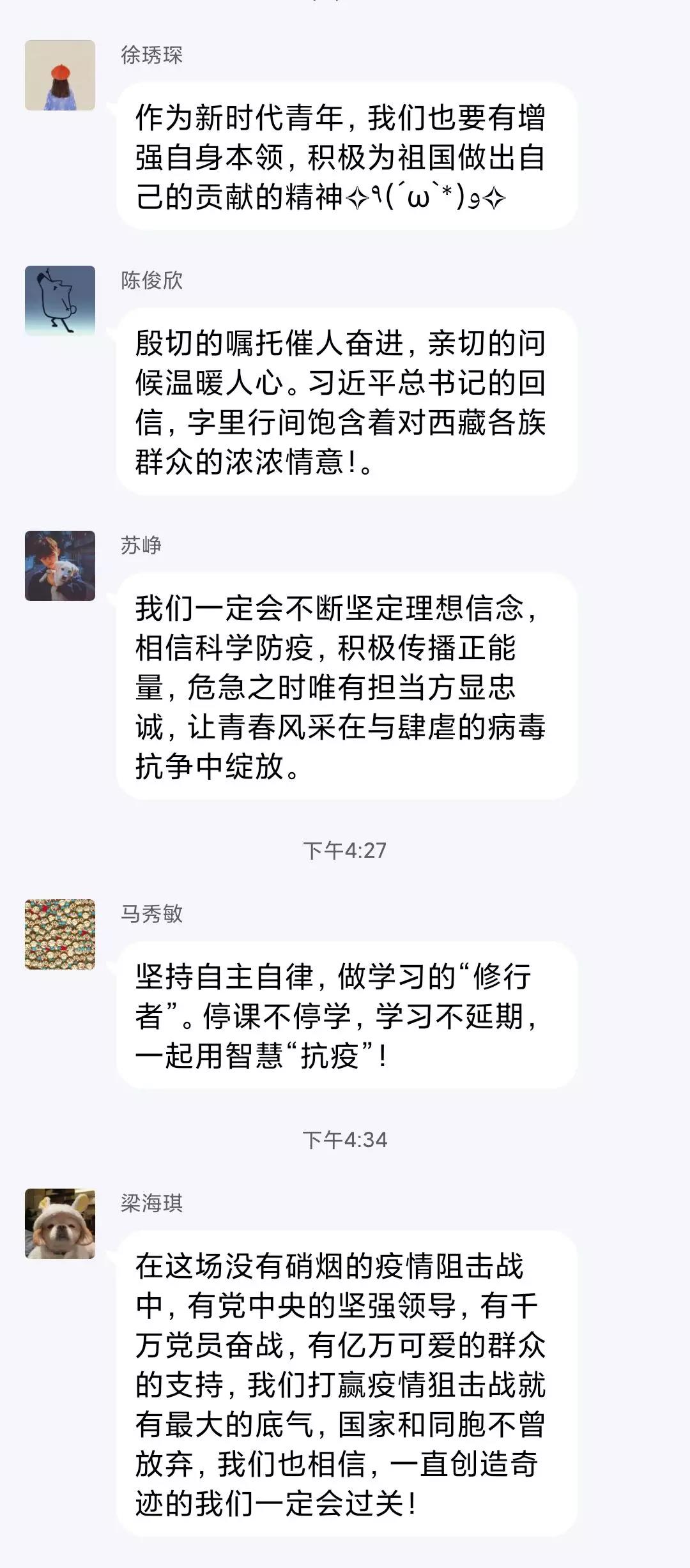Open 陈俊欣's profile avatar
Viewport: 690px width, 1568px height.
pos(60,301)
